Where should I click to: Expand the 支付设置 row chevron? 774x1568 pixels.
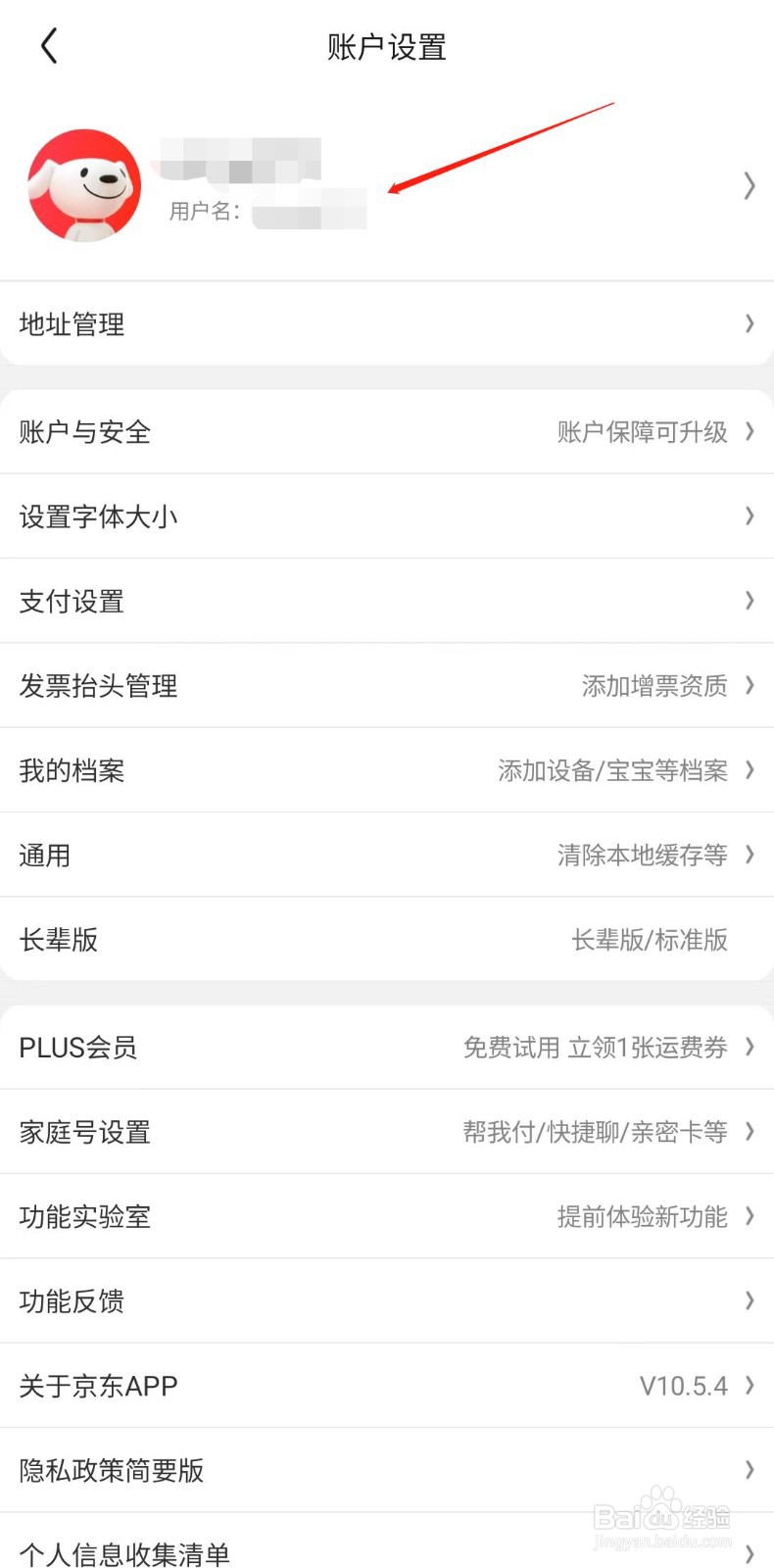[749, 601]
